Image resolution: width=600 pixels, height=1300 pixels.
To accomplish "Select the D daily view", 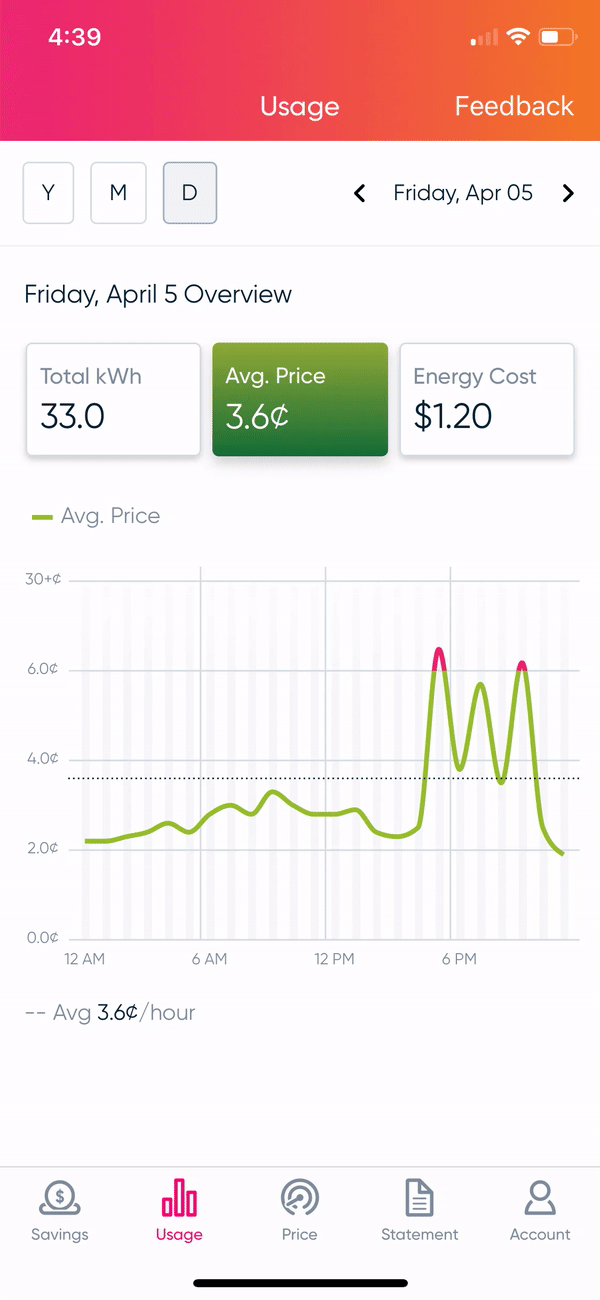I will tap(190, 193).
